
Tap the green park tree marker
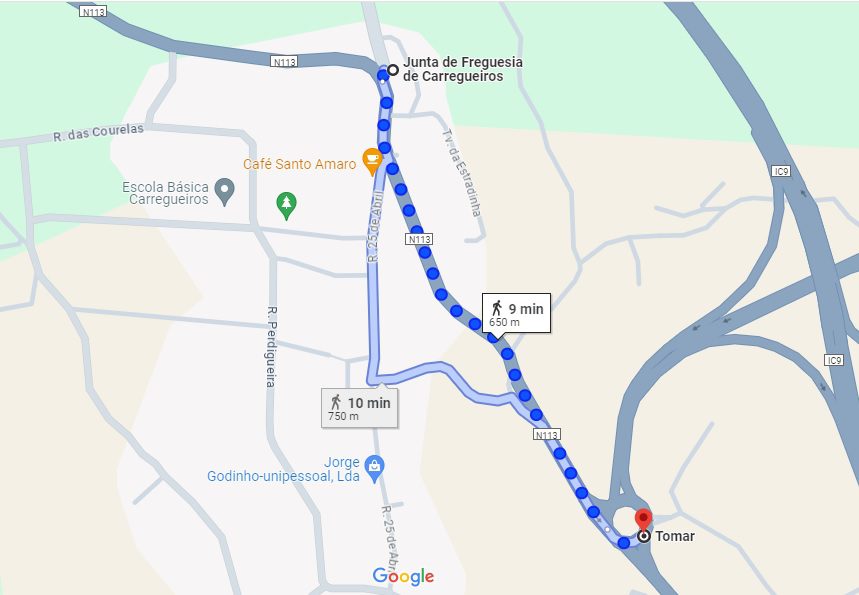(x=286, y=205)
